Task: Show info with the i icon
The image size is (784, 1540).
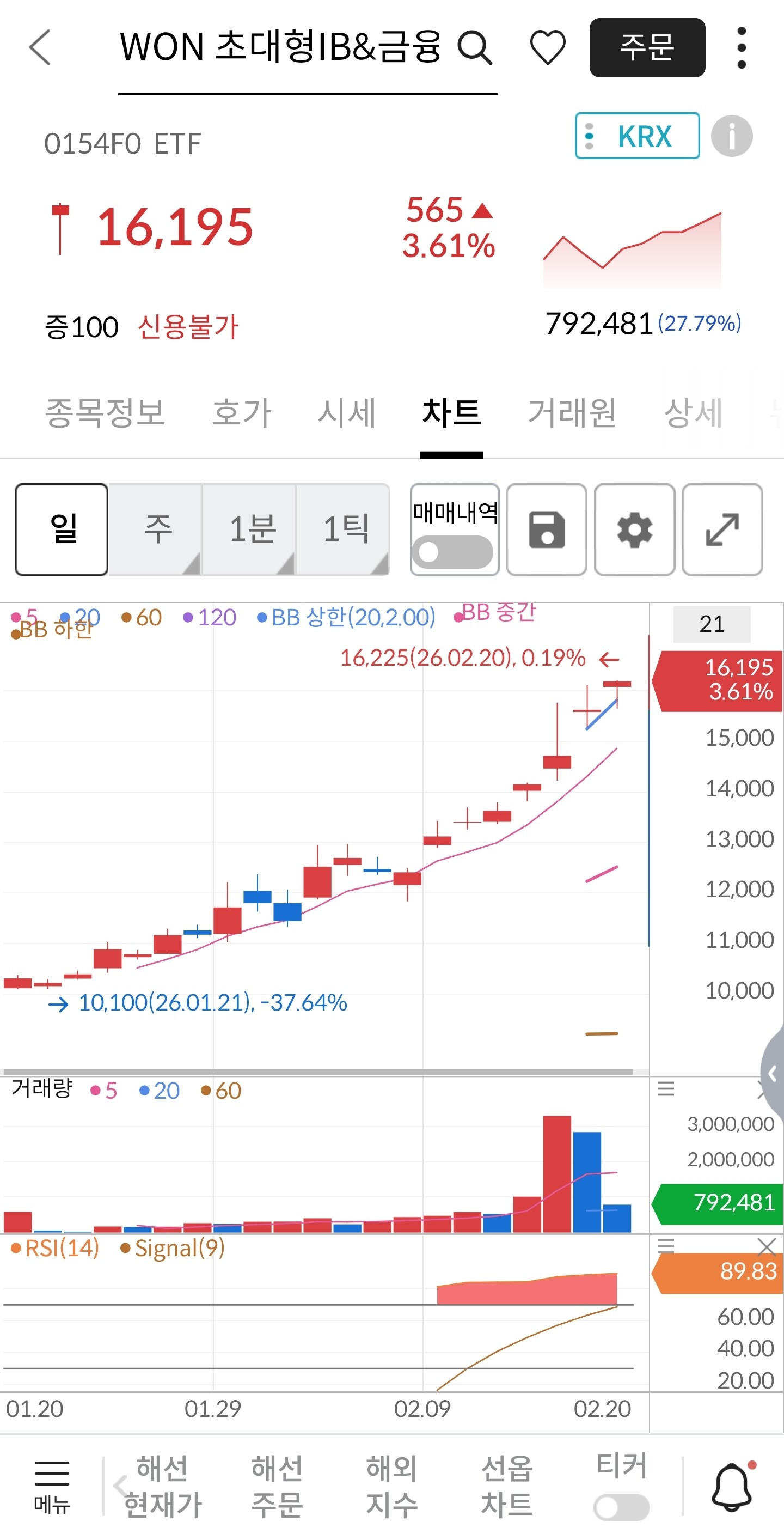Action: point(731,136)
